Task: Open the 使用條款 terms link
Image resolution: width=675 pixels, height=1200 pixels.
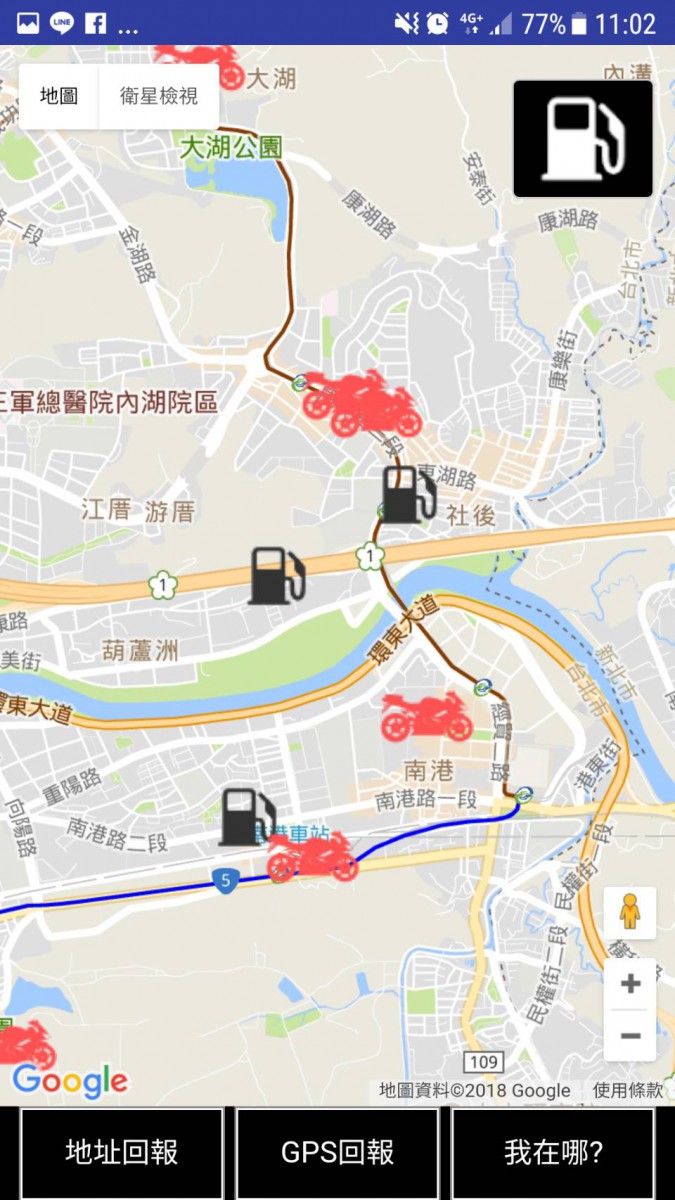Action: 627,1090
